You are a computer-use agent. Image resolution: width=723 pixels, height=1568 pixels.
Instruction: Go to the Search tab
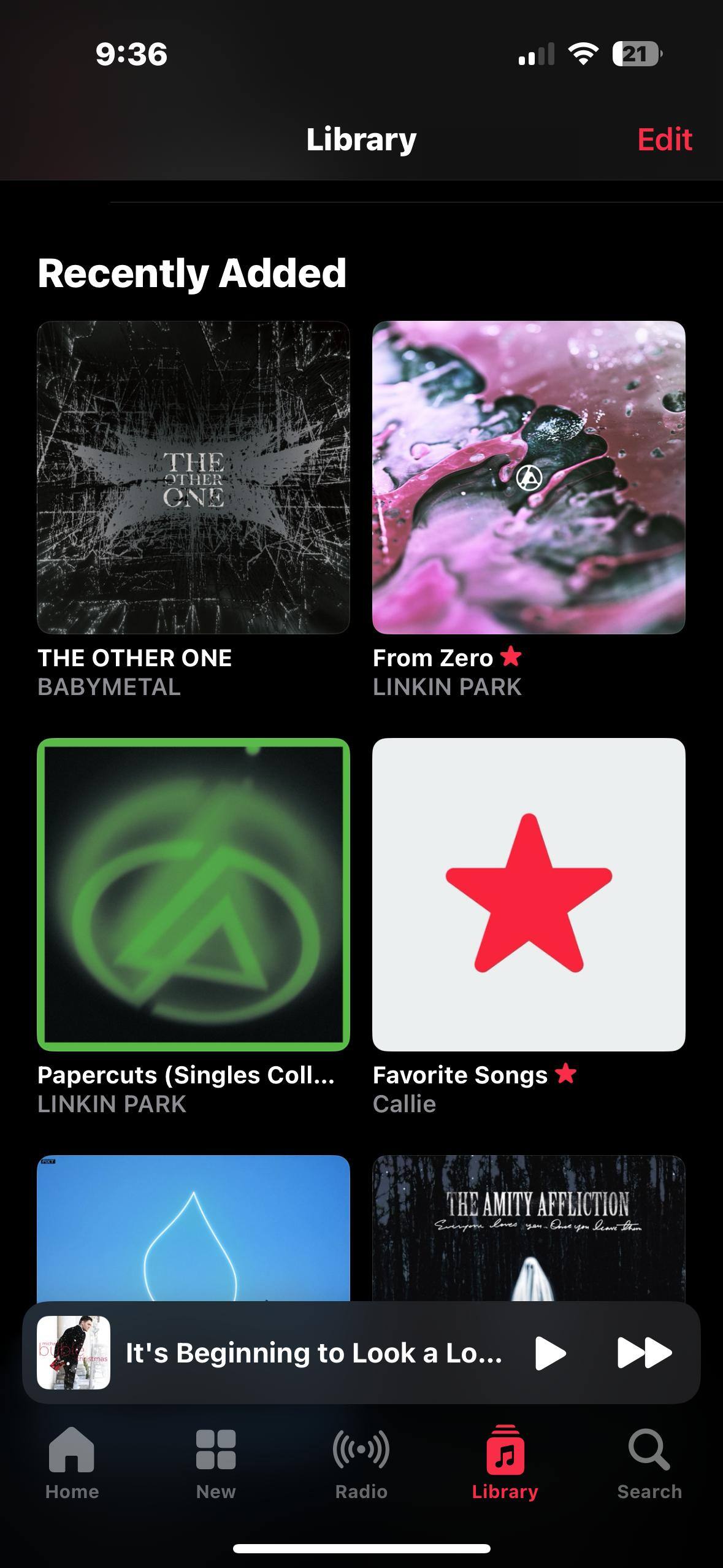click(649, 1462)
